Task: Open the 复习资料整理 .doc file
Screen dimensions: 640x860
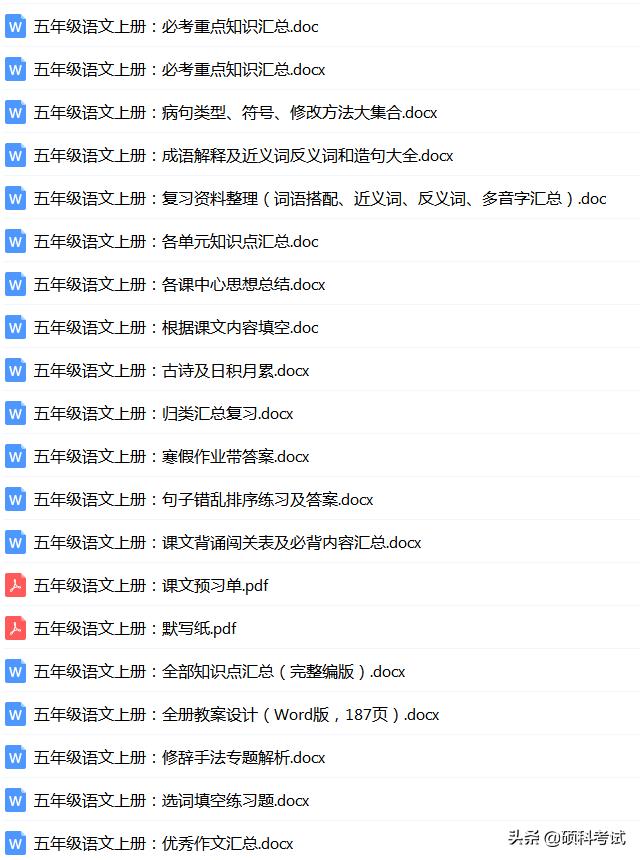Action: [320, 199]
